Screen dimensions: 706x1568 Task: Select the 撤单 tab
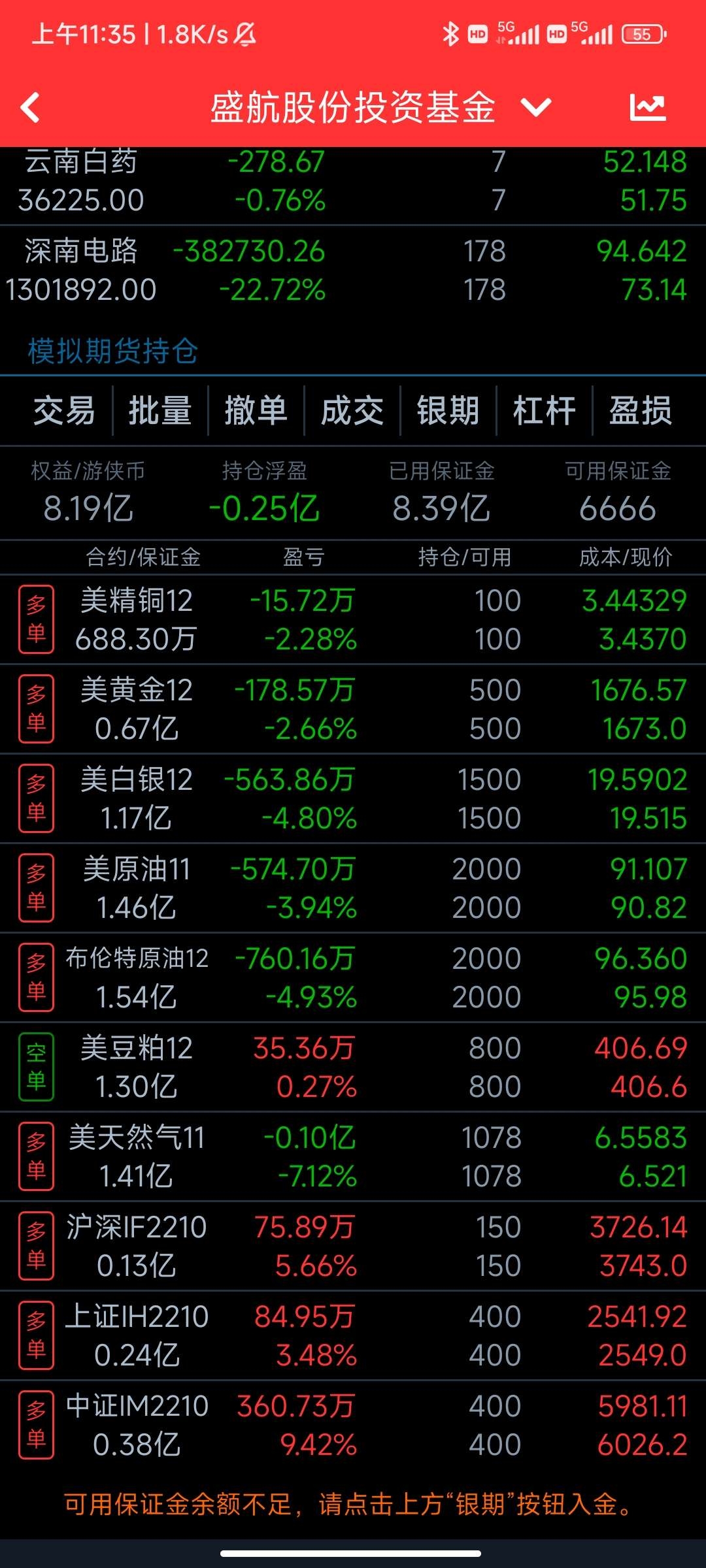[256, 411]
